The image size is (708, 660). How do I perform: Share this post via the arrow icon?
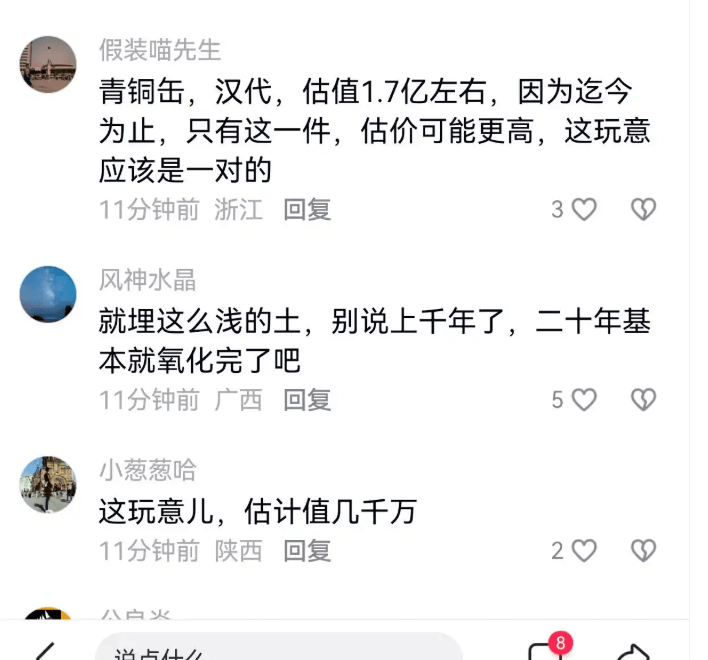(x=633, y=651)
